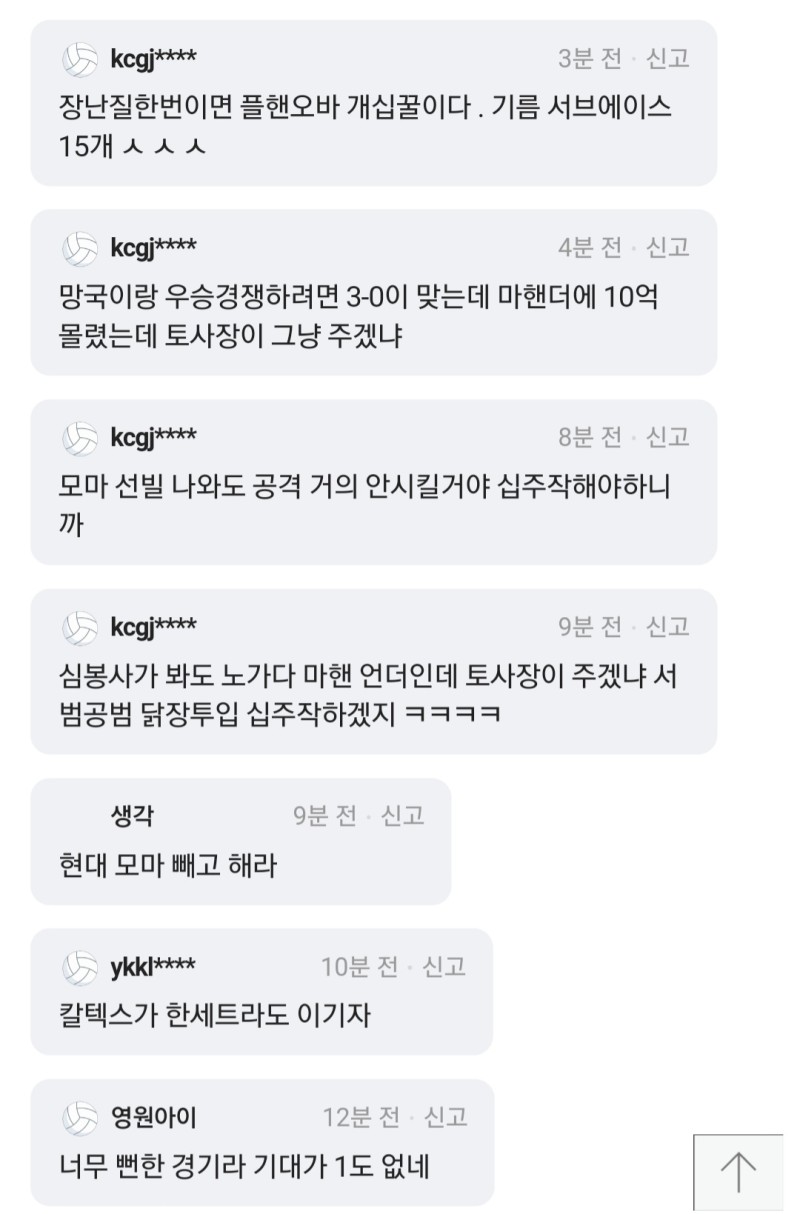
Task: Jump back to top with the arrow button
Action: (x=738, y=1172)
